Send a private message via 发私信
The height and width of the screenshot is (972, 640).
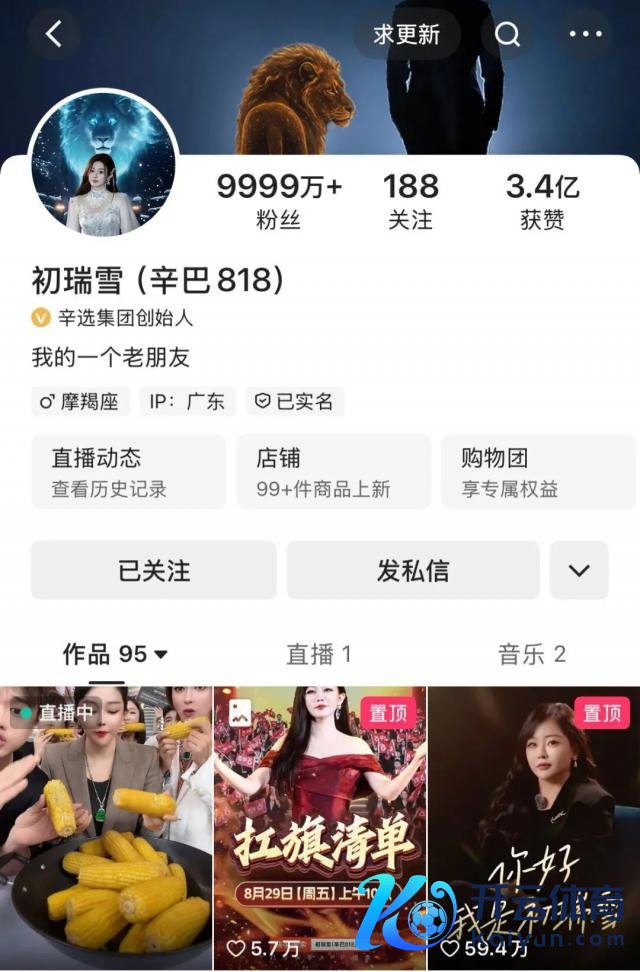pyautogui.click(x=412, y=570)
